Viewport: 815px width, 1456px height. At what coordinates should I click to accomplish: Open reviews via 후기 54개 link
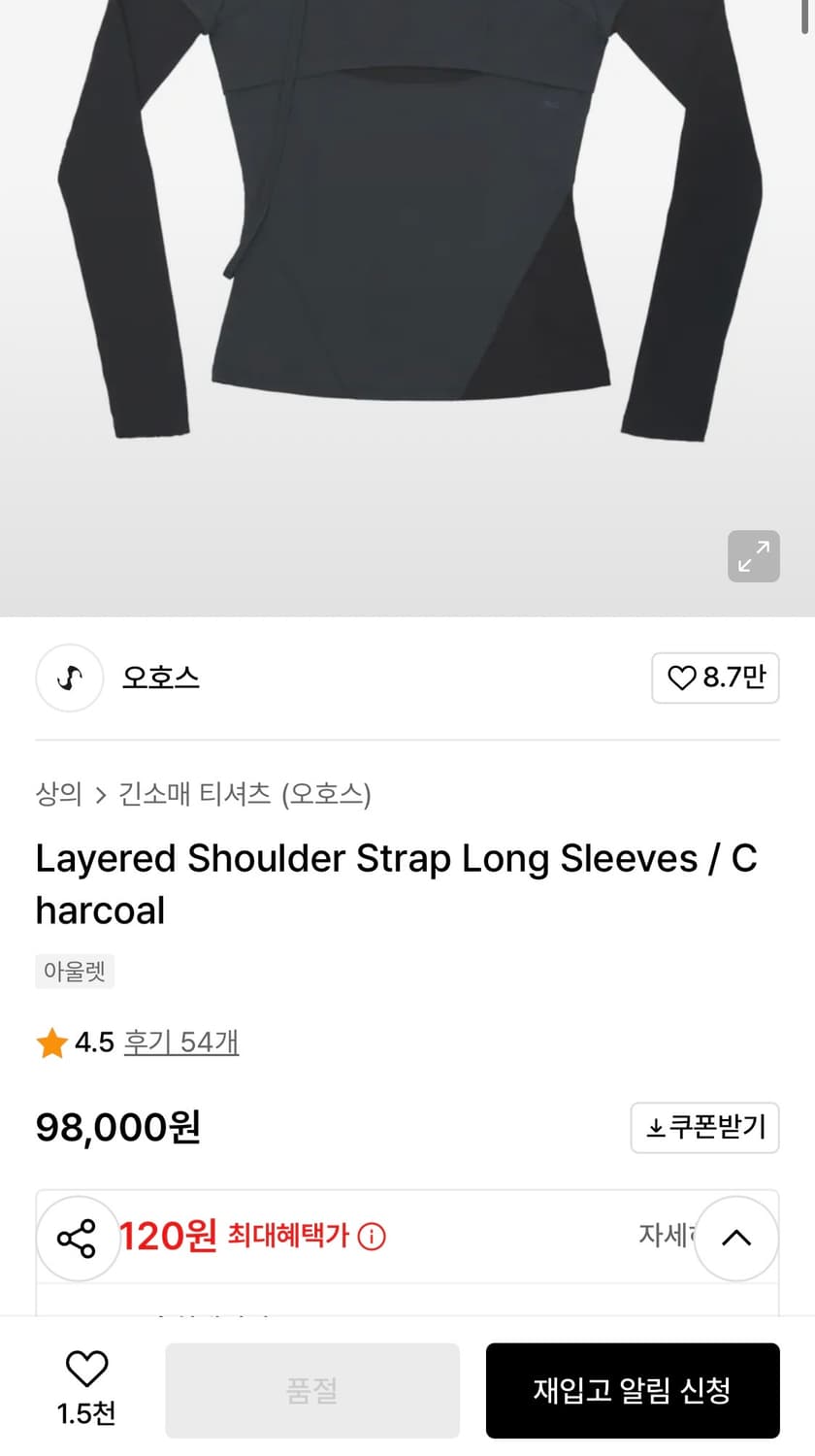(181, 1041)
